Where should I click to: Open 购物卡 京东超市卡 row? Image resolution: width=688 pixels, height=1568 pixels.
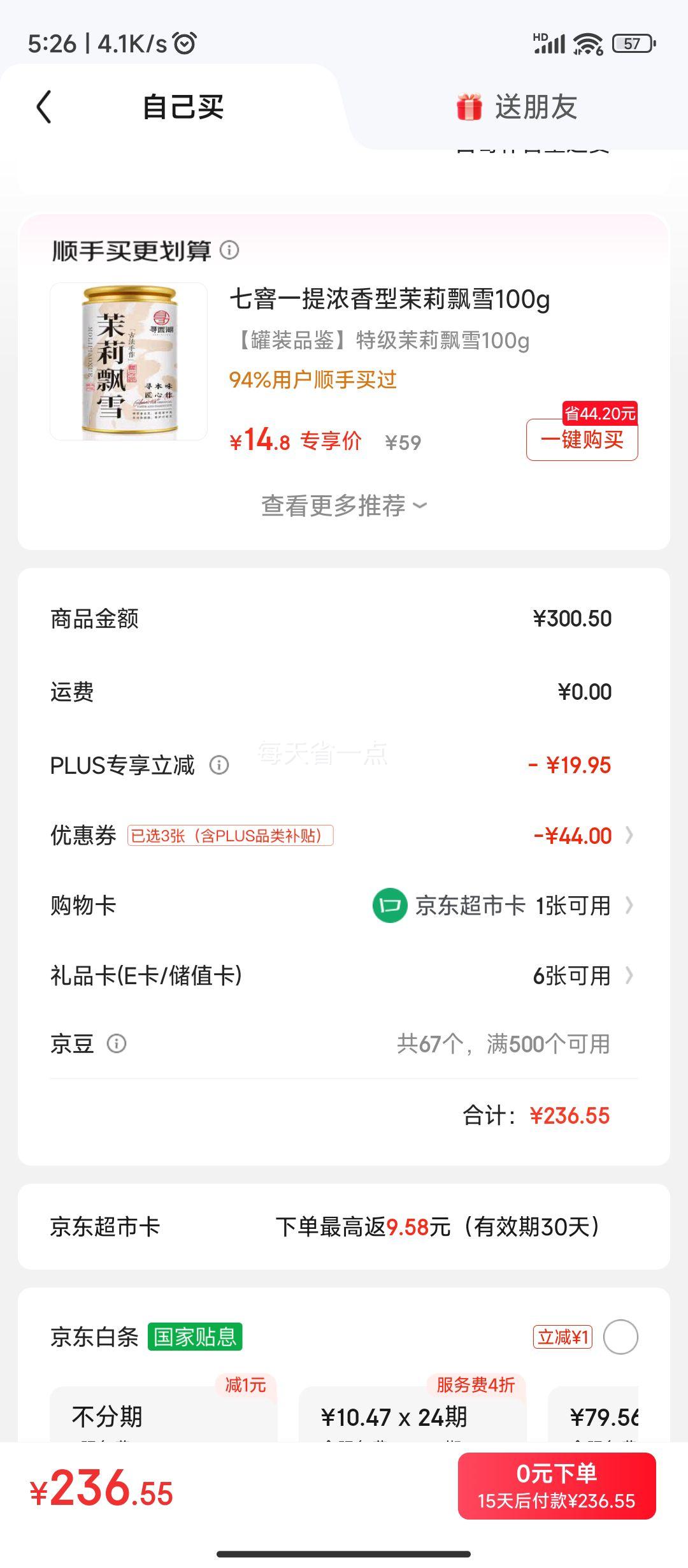344,905
